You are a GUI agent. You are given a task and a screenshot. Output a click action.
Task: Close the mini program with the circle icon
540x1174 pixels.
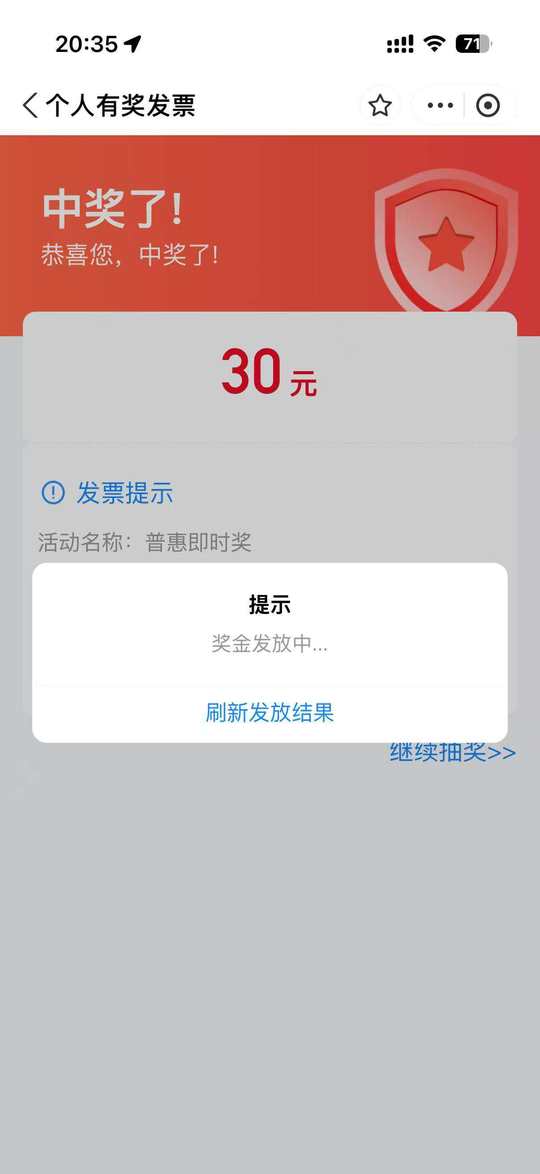[488, 106]
